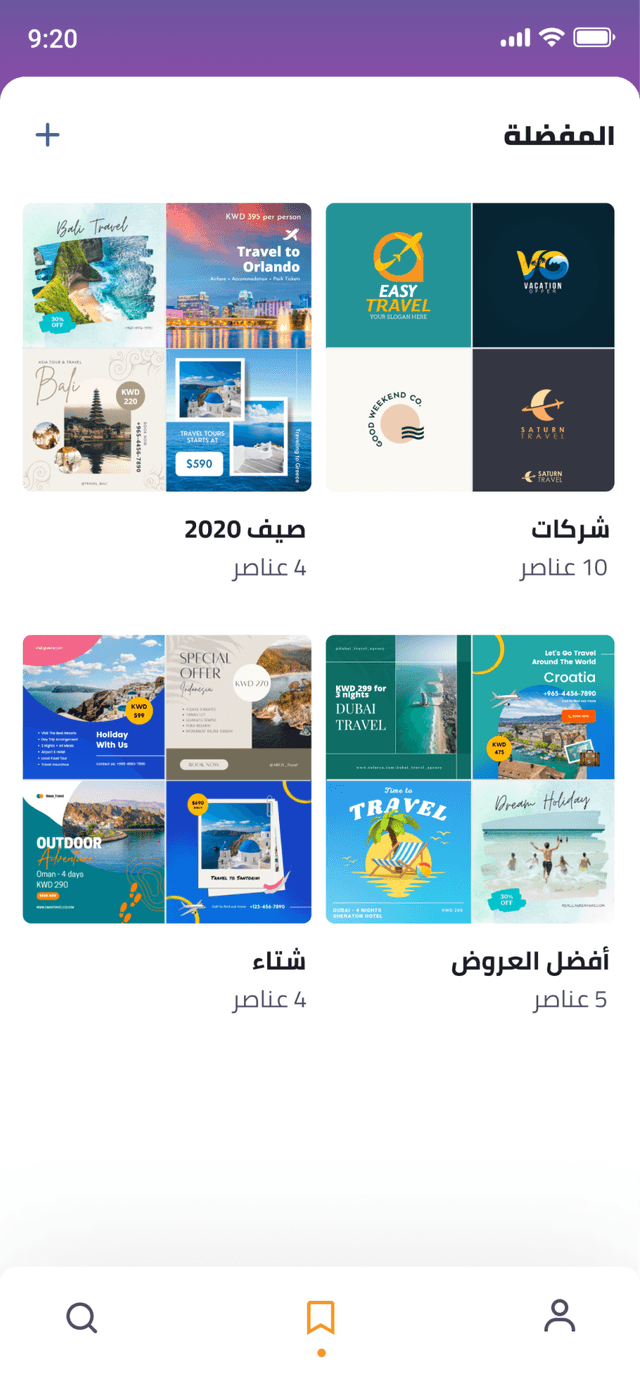This screenshot has height=1386, width=640.
Task: Go to the profile tab
Action: pyautogui.click(x=559, y=1317)
